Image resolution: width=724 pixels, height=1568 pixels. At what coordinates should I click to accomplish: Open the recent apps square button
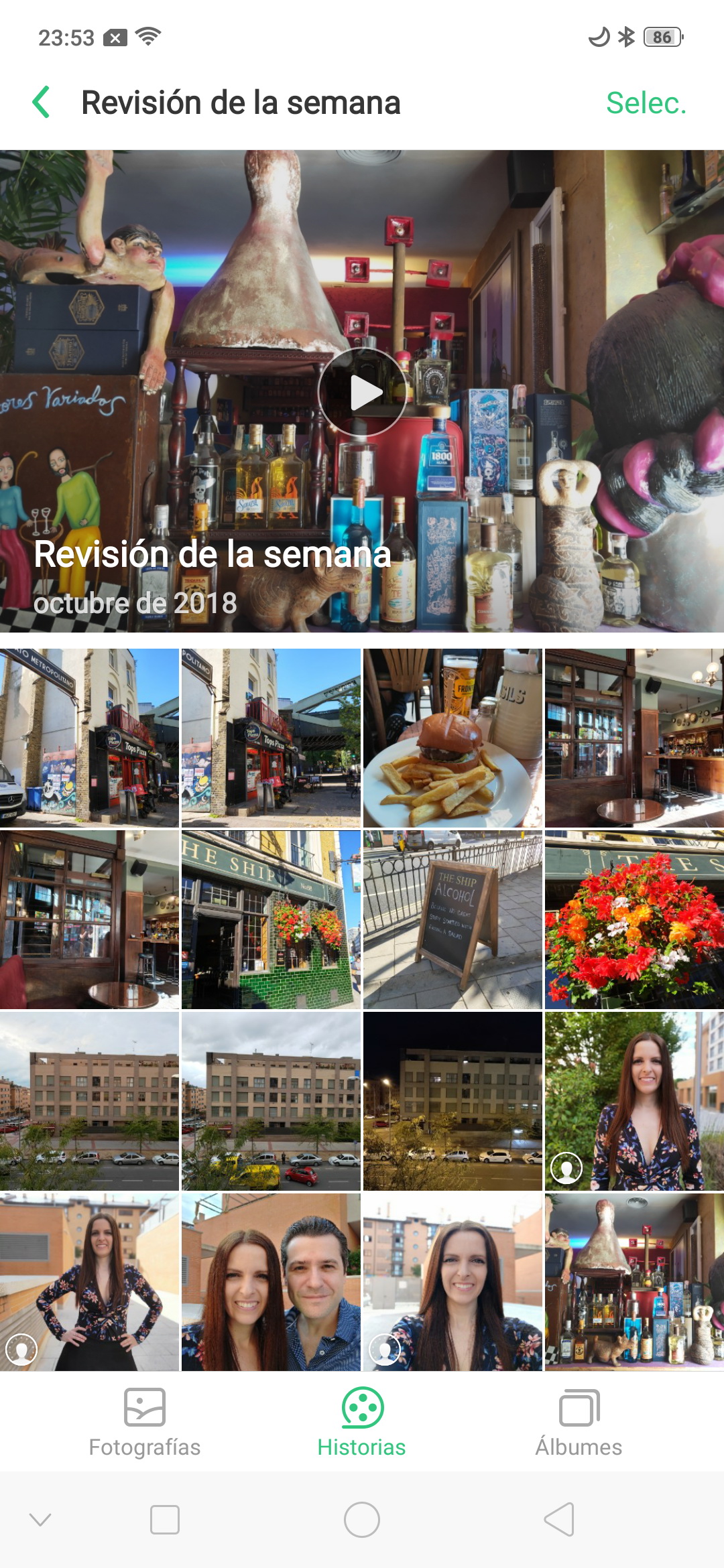pos(165,1520)
